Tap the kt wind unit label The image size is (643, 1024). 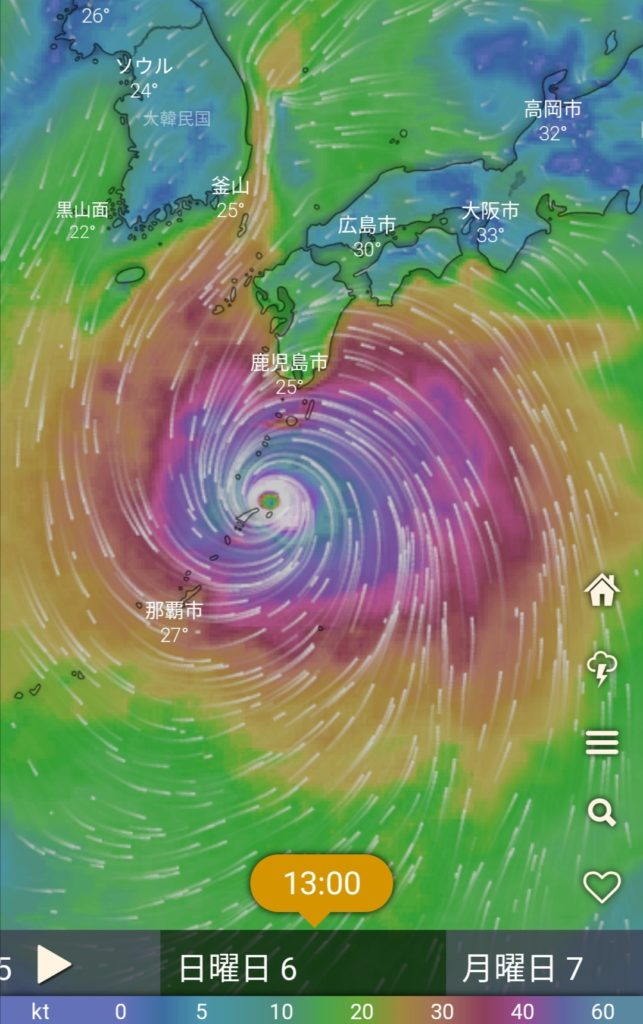click(x=40, y=1011)
